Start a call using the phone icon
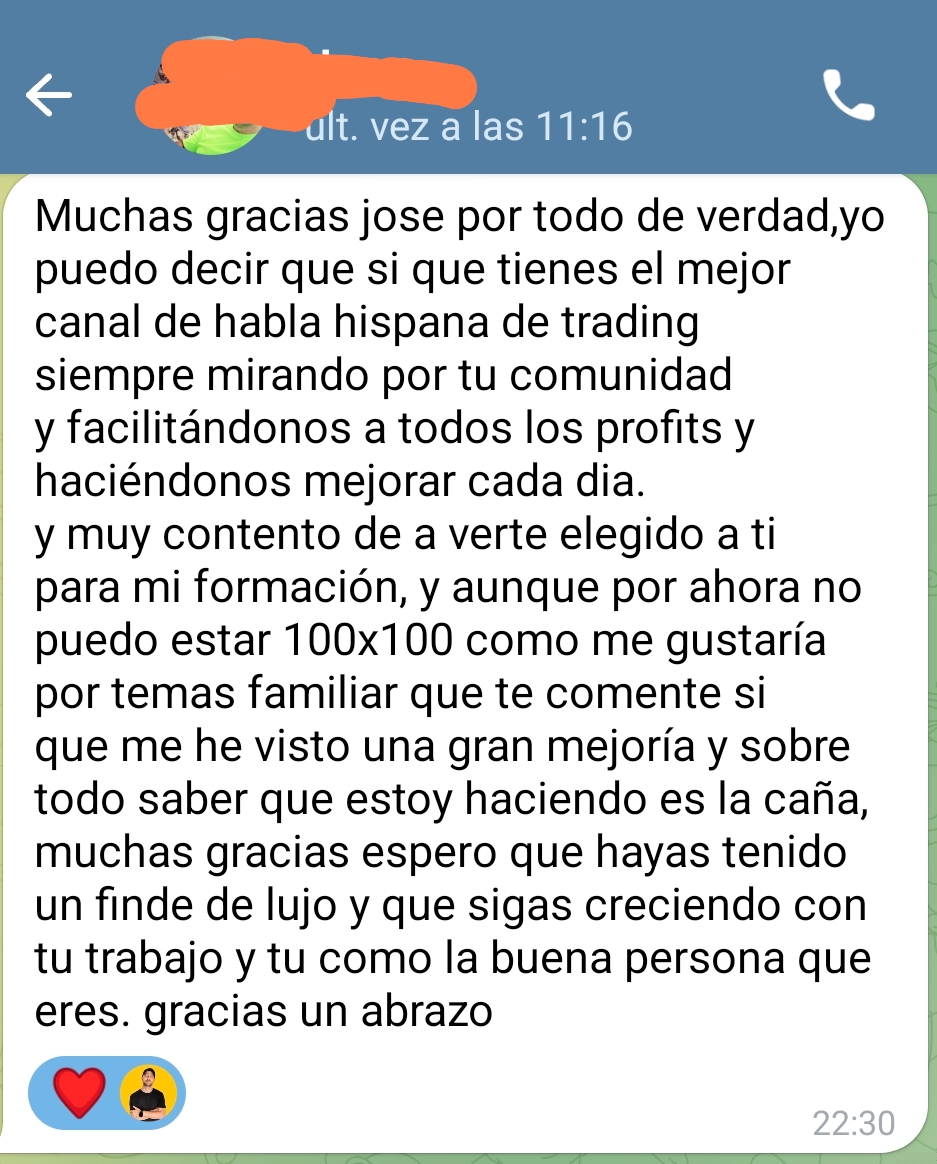937x1164 pixels. (849, 95)
